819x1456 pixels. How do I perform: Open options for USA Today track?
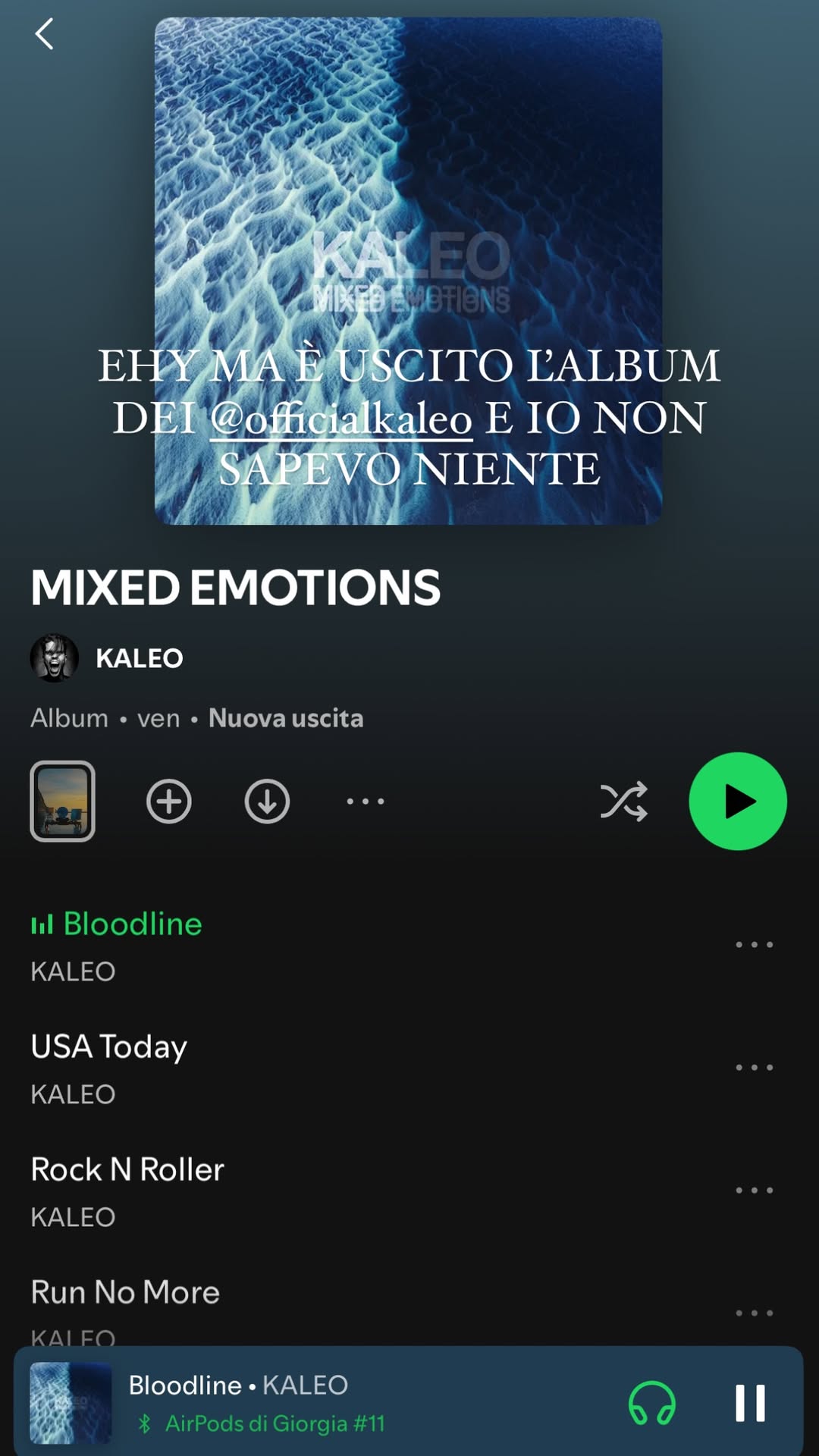(755, 1068)
